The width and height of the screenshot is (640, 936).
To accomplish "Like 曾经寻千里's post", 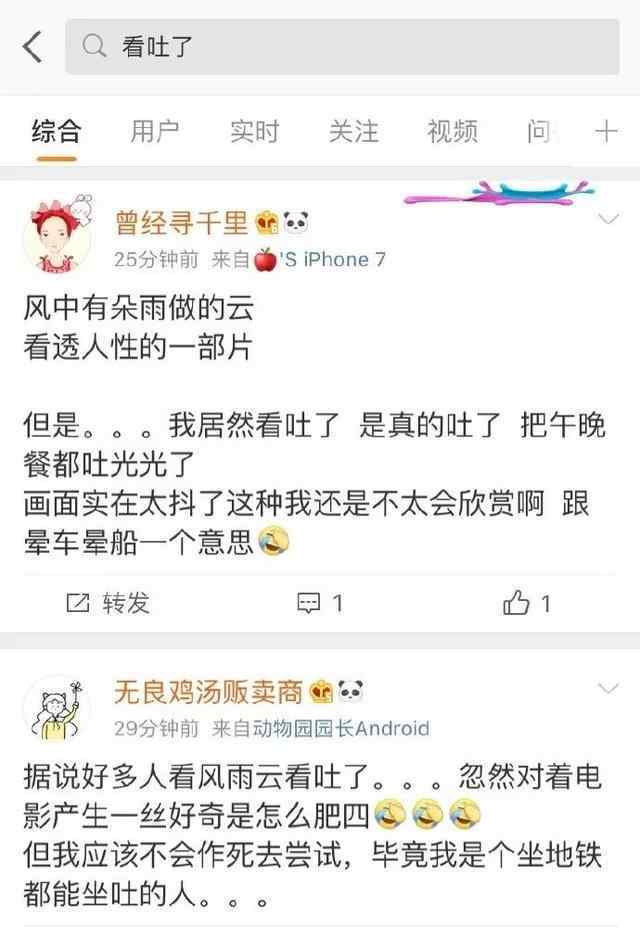I will click(528, 603).
